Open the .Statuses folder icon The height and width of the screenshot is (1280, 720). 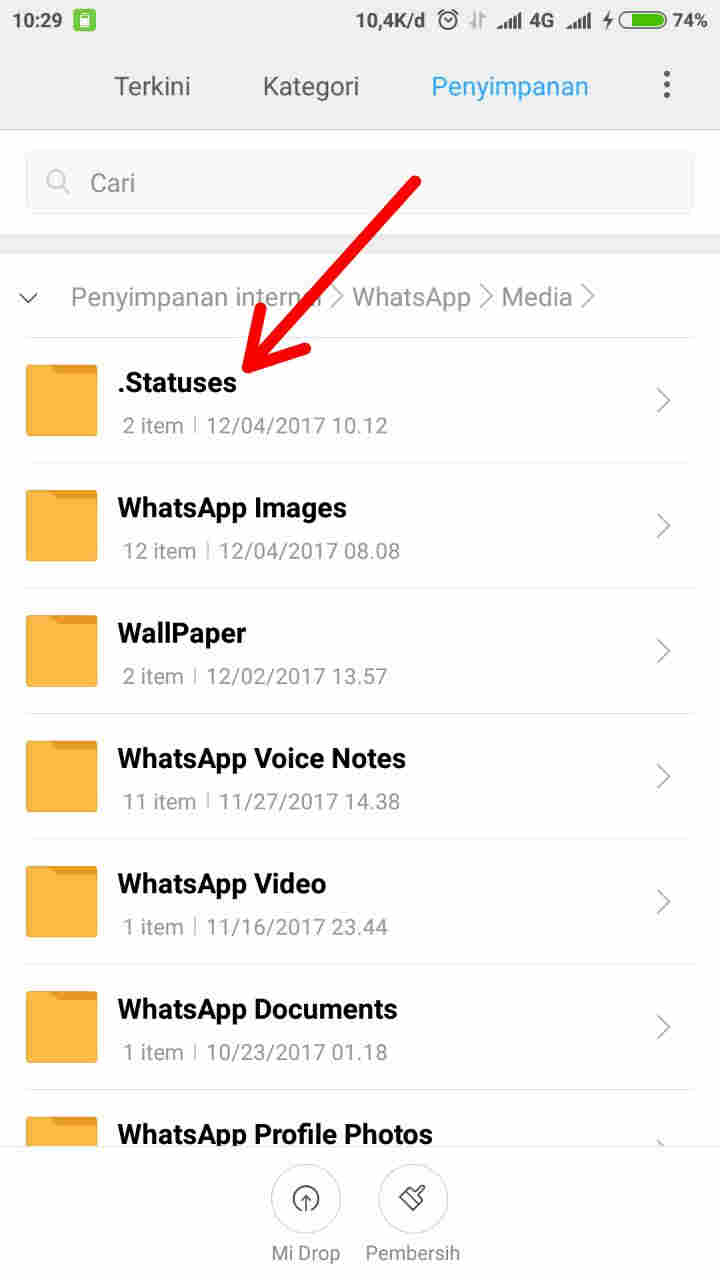point(60,400)
